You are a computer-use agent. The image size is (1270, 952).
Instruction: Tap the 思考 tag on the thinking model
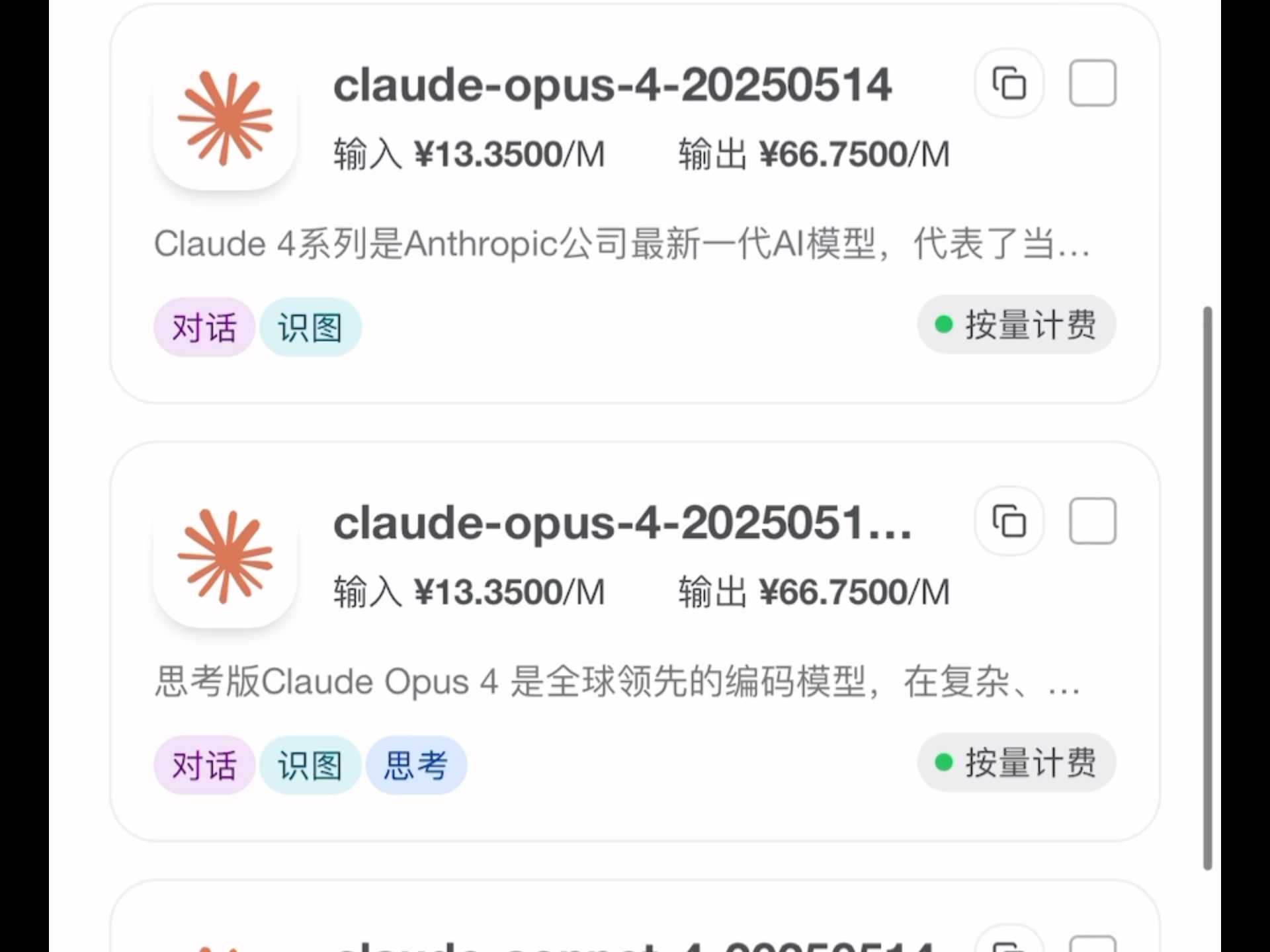pyautogui.click(x=416, y=765)
